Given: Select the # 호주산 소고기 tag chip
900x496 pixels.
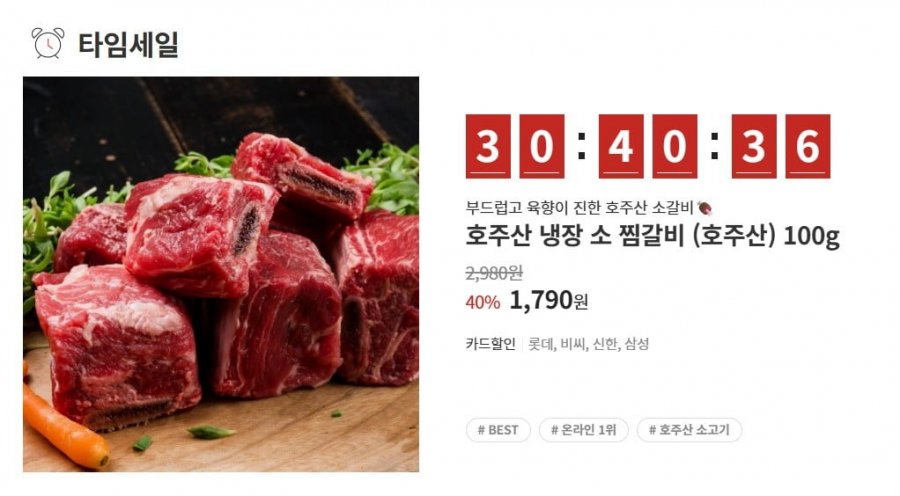Looking at the screenshot, I should [x=689, y=430].
